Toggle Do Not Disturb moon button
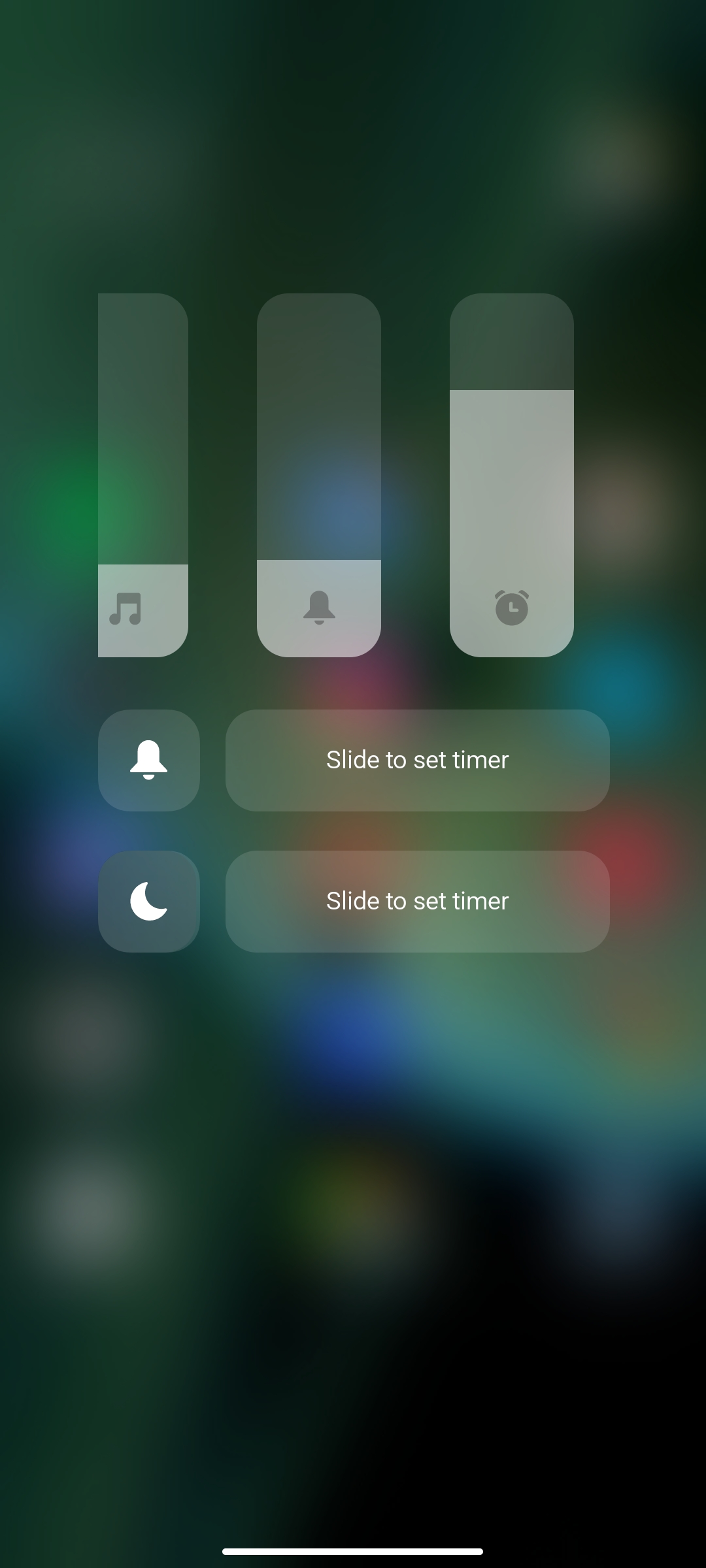706x1568 pixels. pos(149,902)
